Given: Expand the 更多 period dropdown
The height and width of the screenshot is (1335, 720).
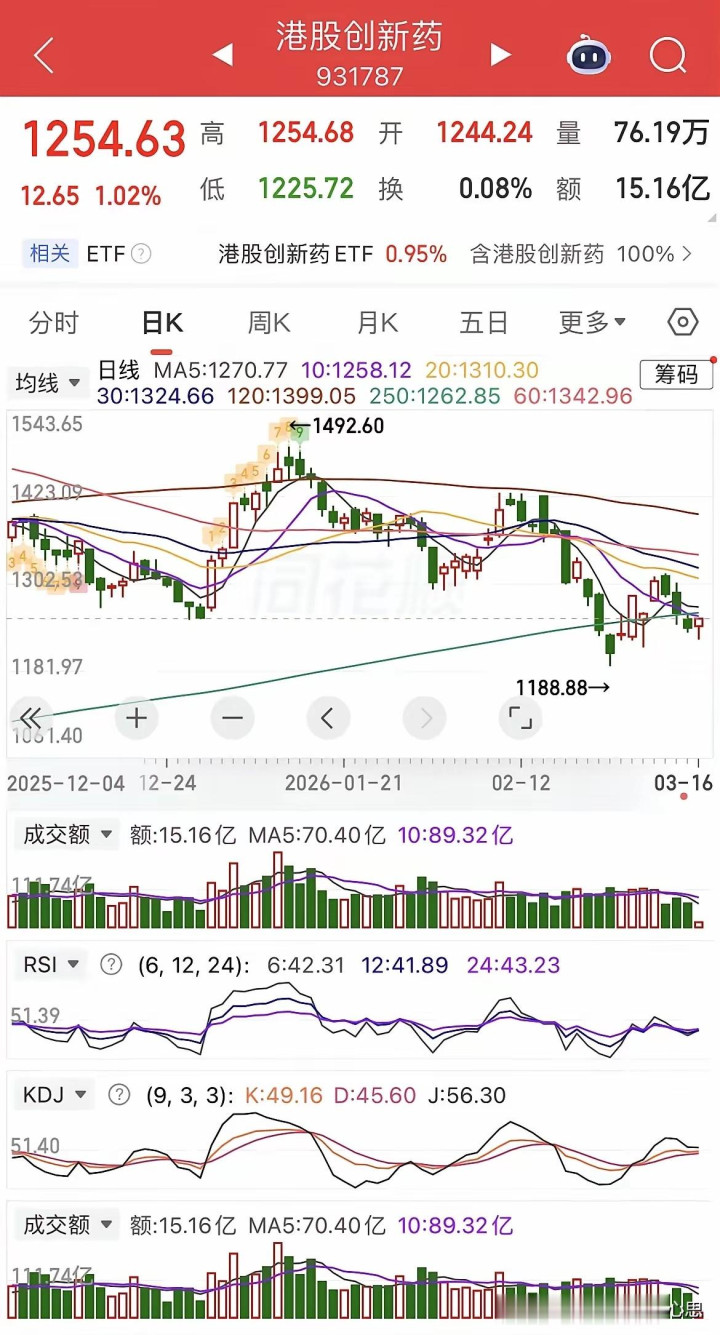Looking at the screenshot, I should click(592, 323).
